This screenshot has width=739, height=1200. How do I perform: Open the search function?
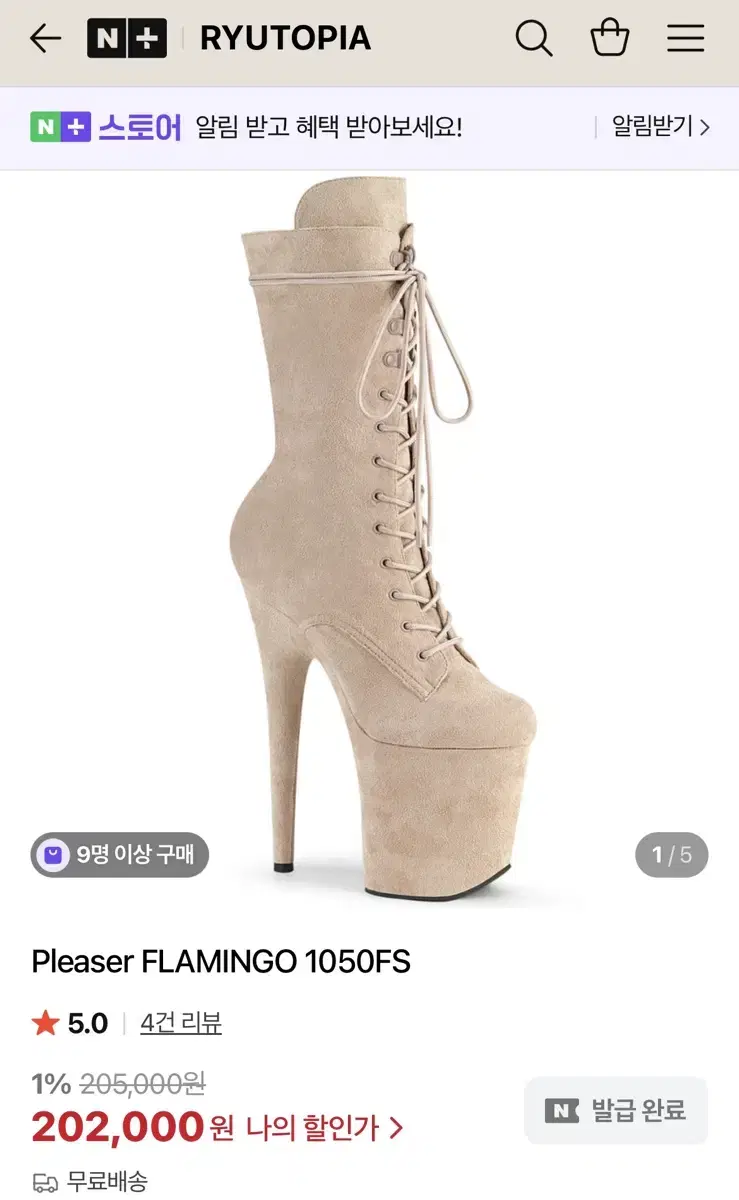pyautogui.click(x=534, y=39)
